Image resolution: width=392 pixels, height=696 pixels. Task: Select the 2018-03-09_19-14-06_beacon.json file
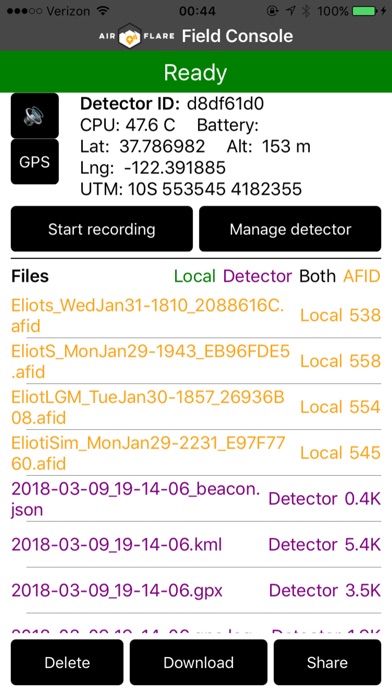coord(196,499)
